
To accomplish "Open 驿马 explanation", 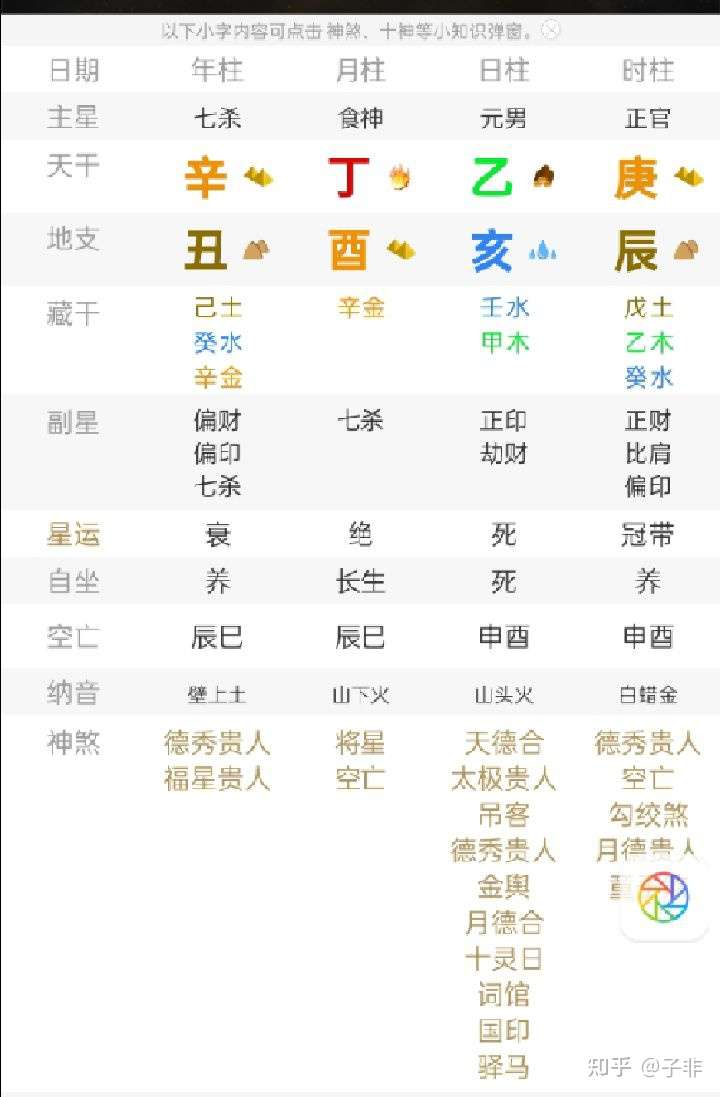I will (504, 1066).
